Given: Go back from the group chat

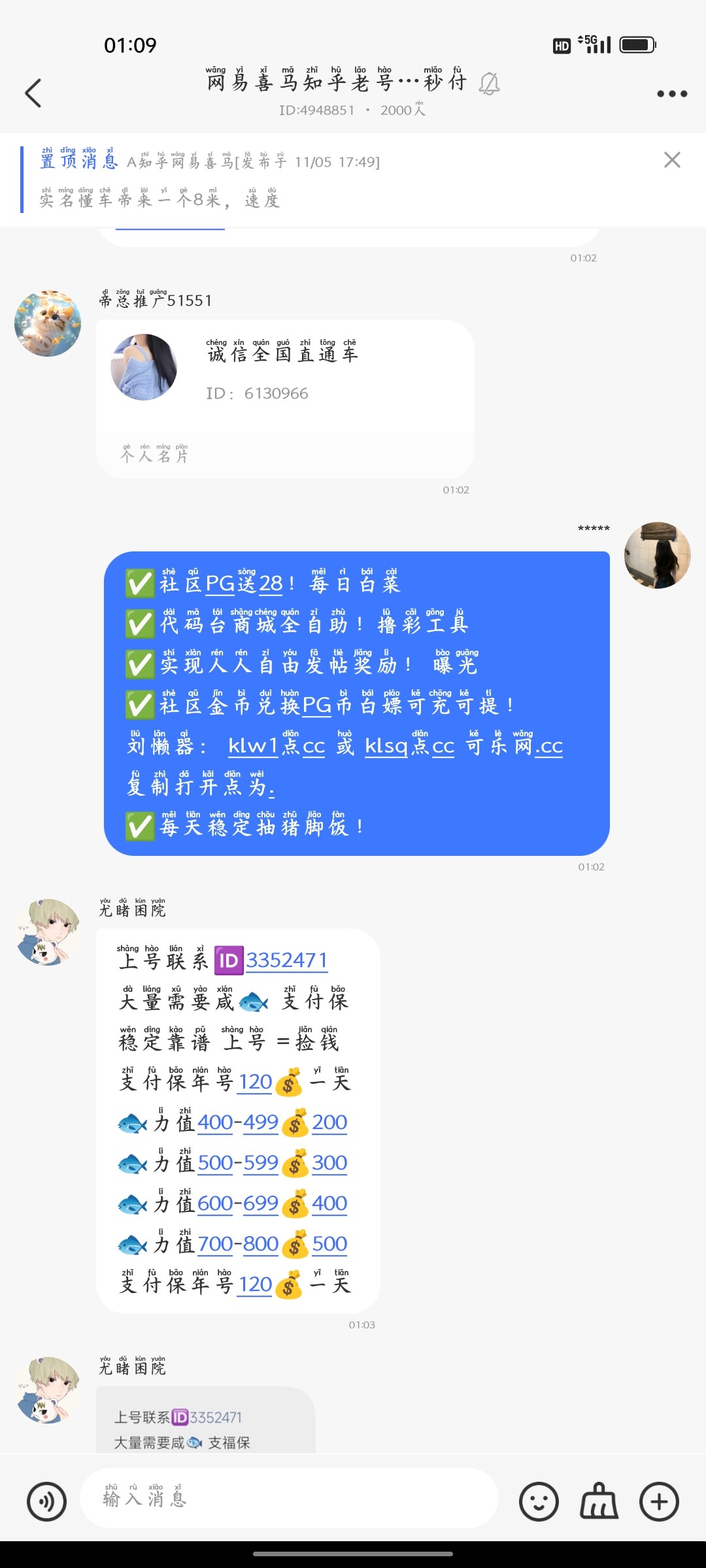Looking at the screenshot, I should pyautogui.click(x=33, y=93).
